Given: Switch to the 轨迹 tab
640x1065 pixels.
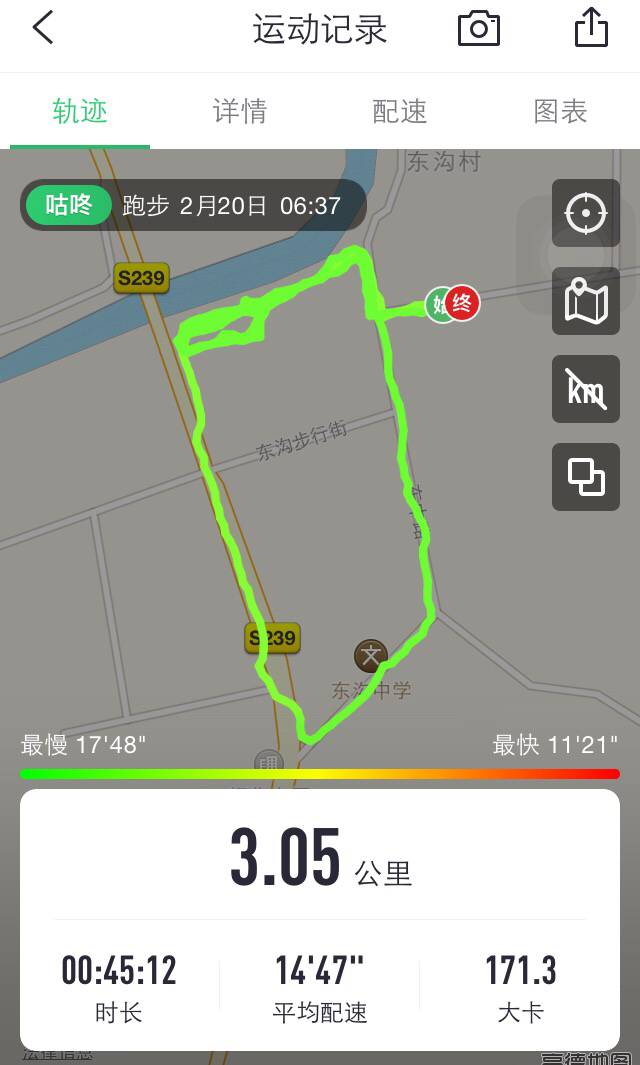Looking at the screenshot, I should pyautogui.click(x=80, y=111).
